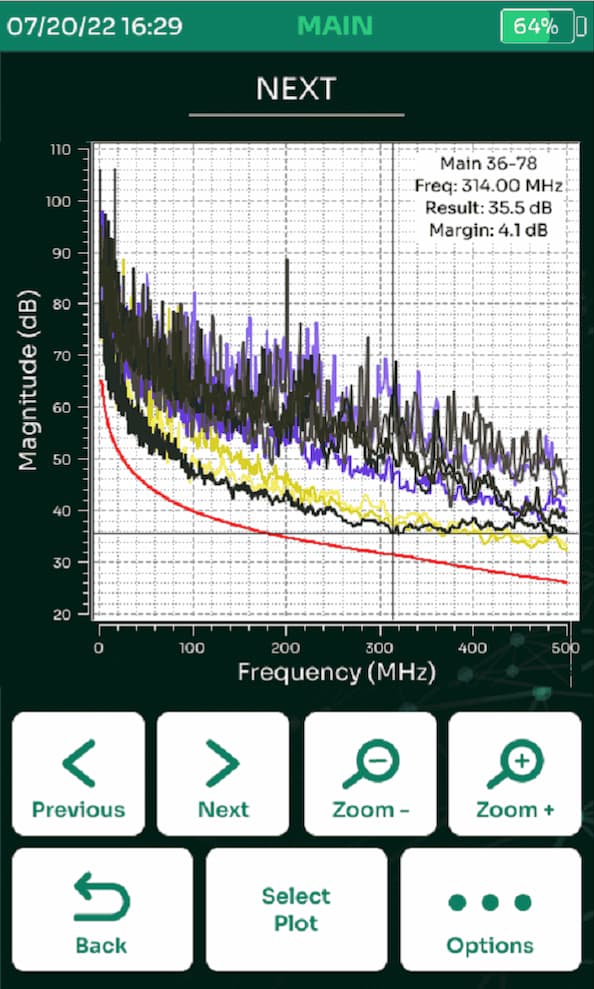This screenshot has height=989, width=594.
Task: Go to the Previous plot
Action: [78, 774]
